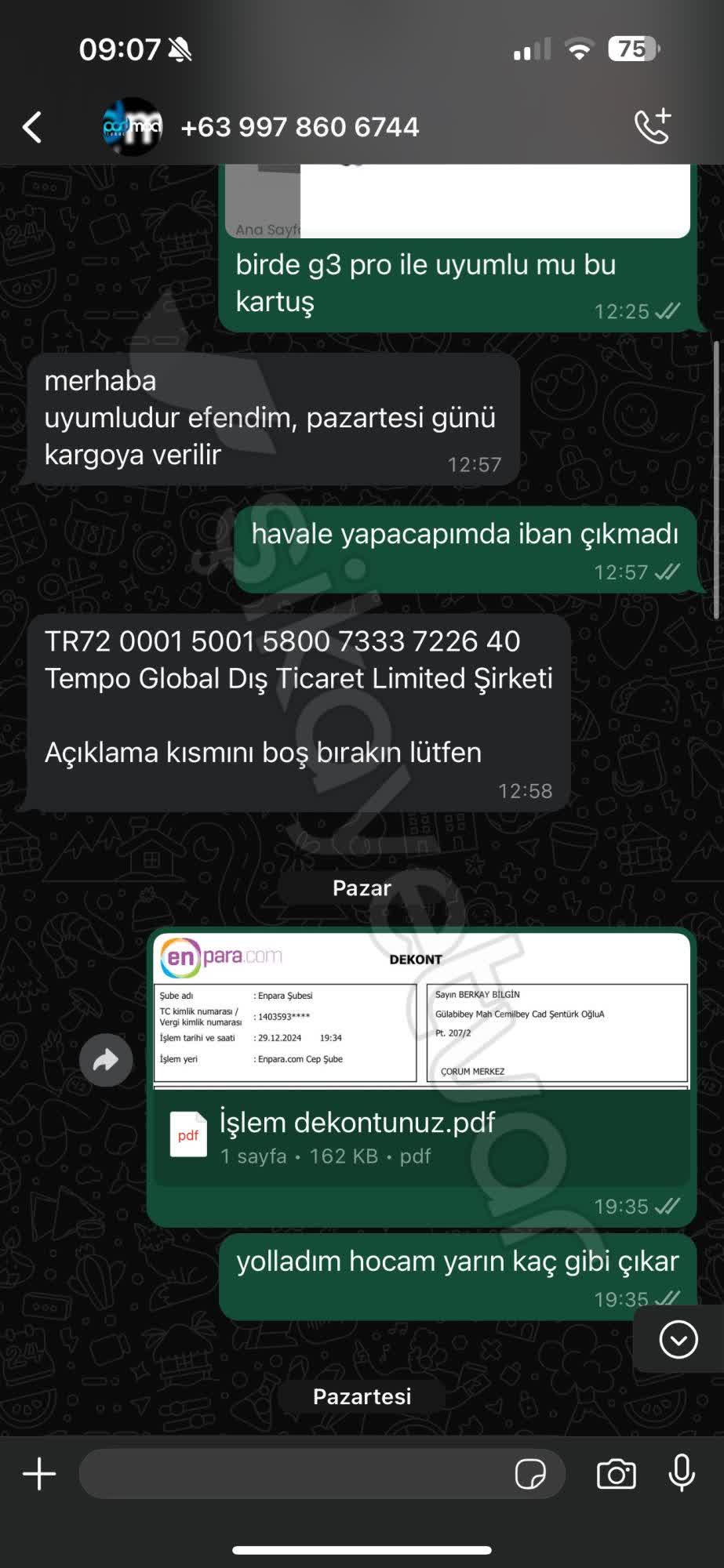This screenshot has height=1568, width=724.
Task: Open the sticker picker icon
Action: [x=532, y=1474]
